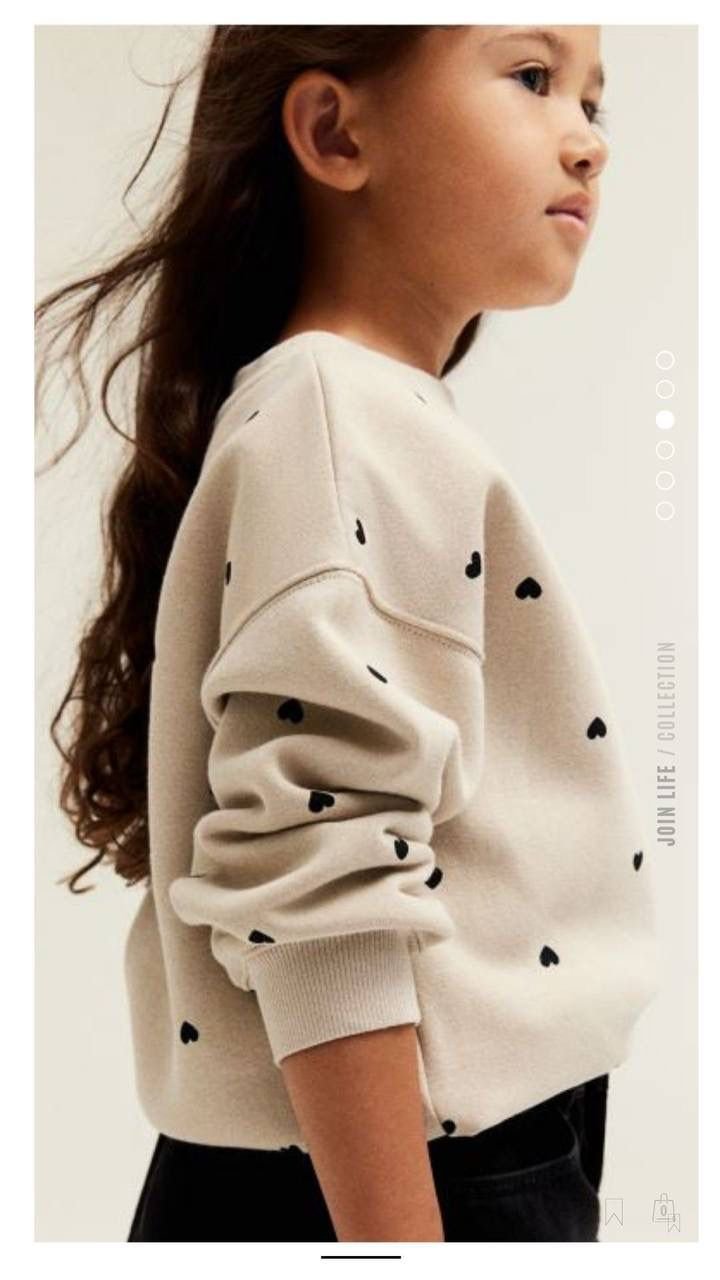The width and height of the screenshot is (720, 1280).
Task: Save this sweatshirt with the bookmark icon
Action: [614, 1212]
